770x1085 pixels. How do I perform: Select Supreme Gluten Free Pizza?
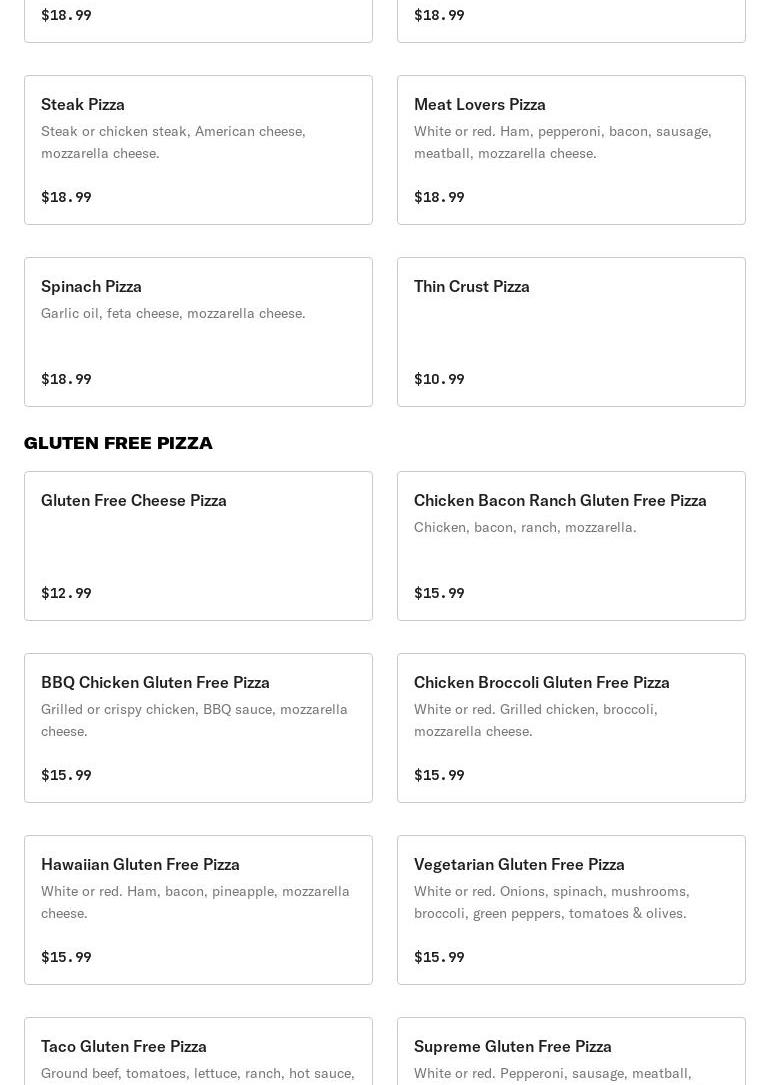pos(571,1052)
